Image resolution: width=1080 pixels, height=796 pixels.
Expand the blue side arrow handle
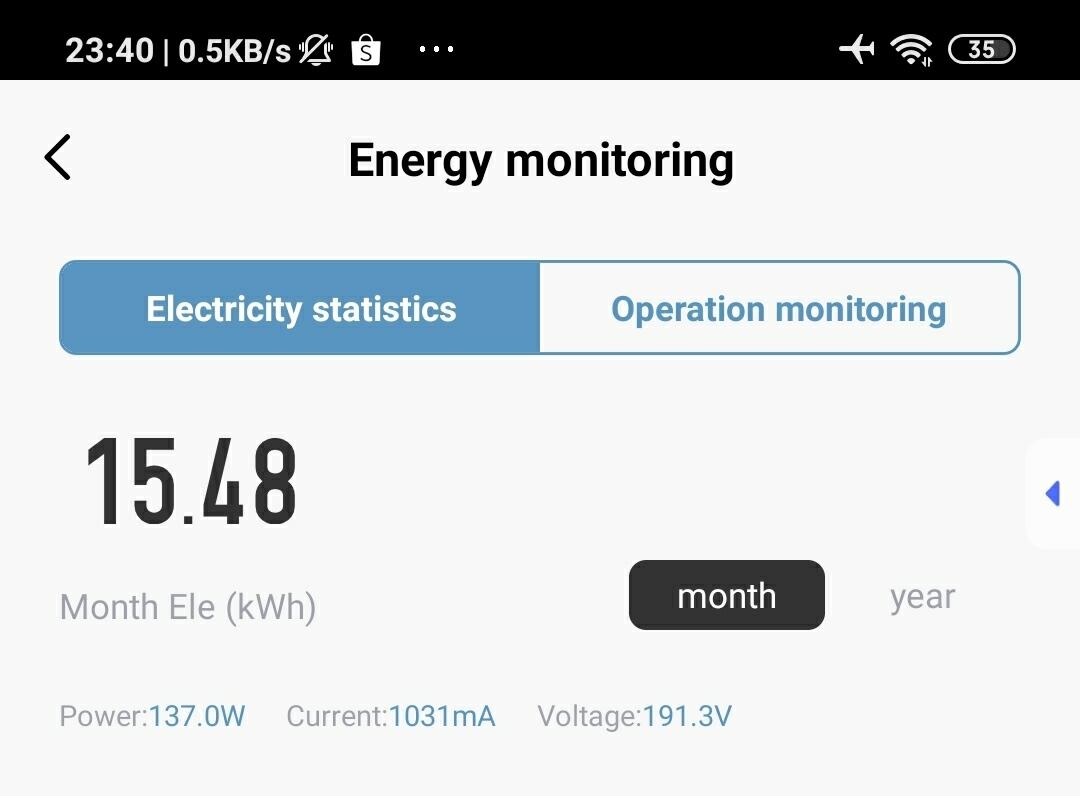pyautogui.click(x=1053, y=493)
